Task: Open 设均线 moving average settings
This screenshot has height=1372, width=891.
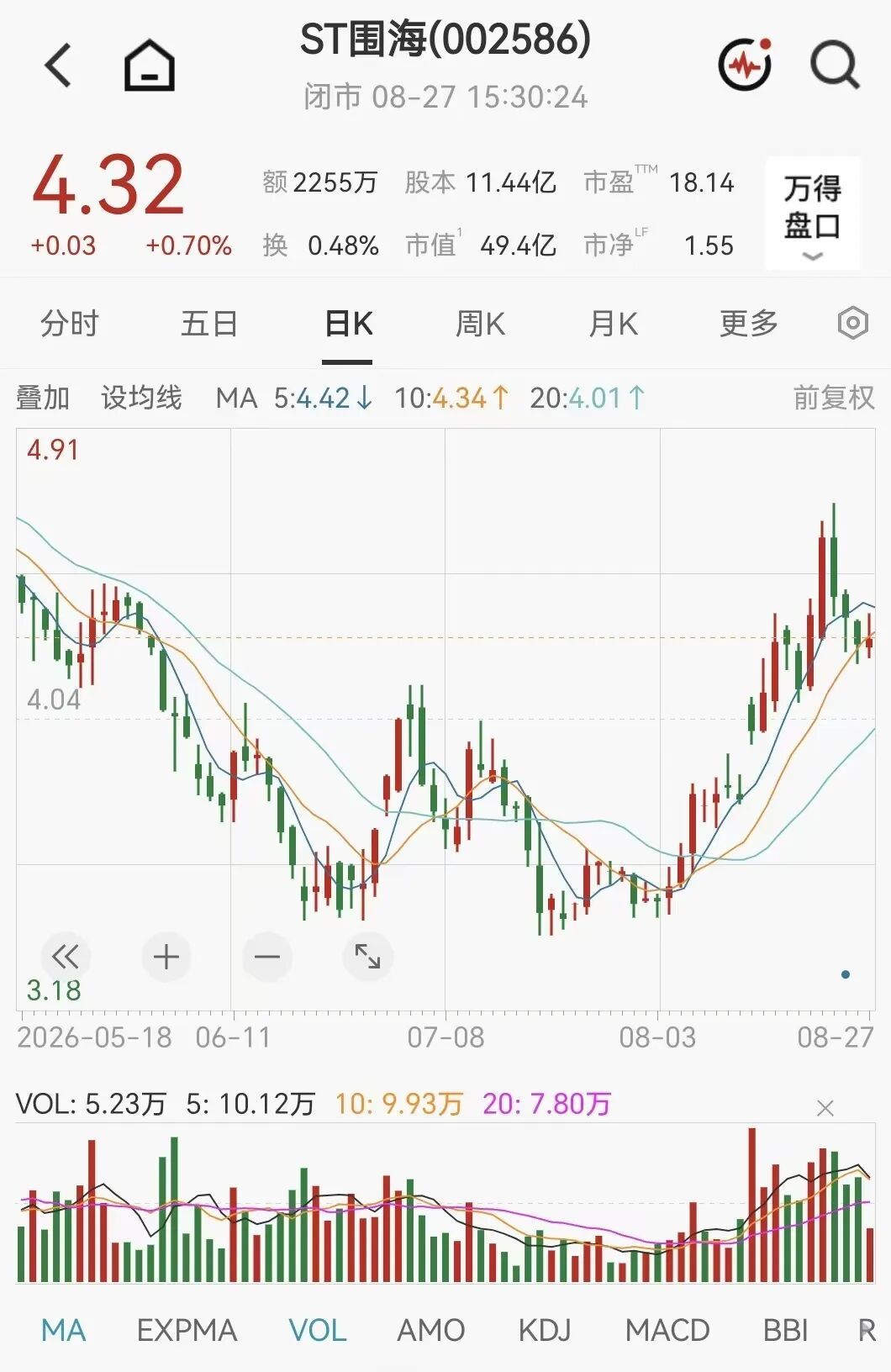Action: (x=141, y=398)
